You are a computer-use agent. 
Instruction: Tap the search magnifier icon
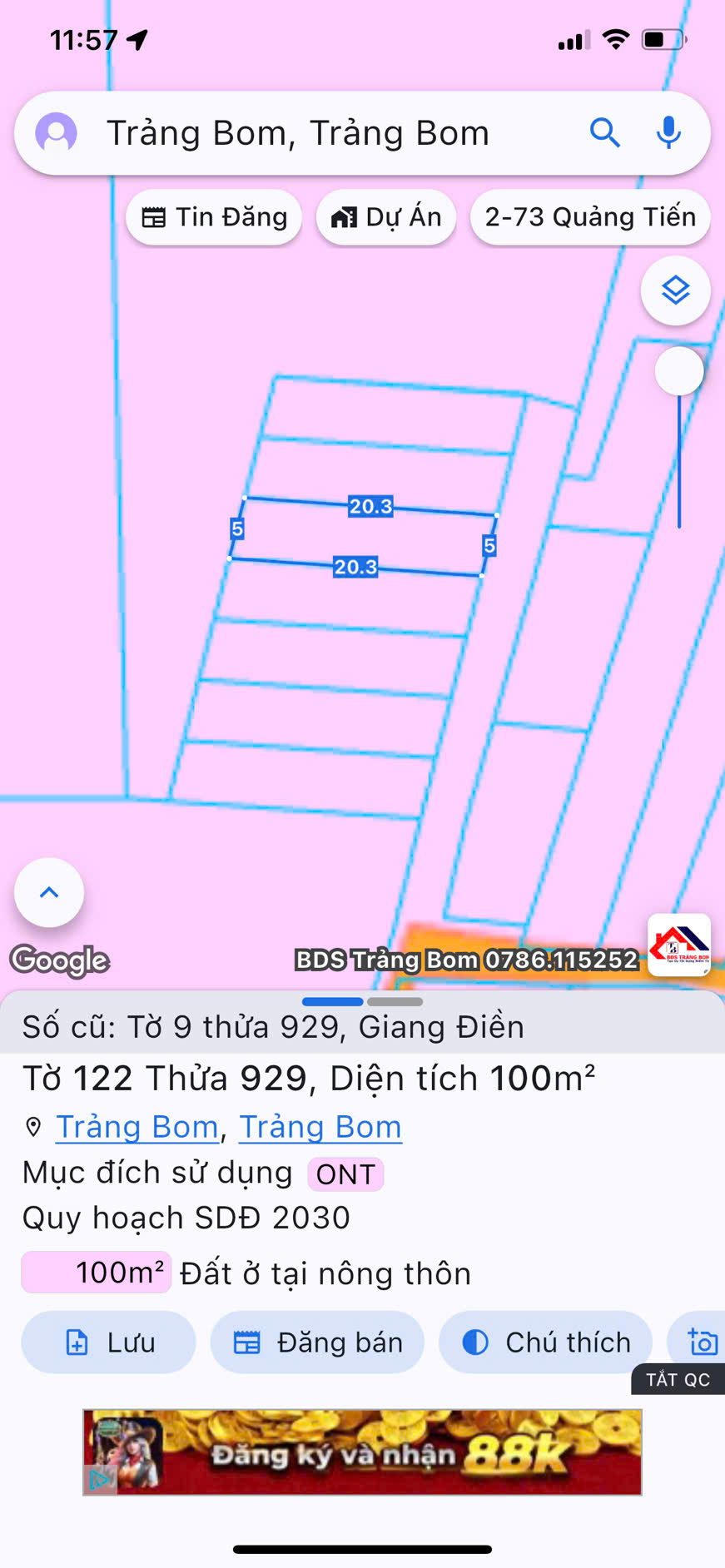pyautogui.click(x=605, y=133)
